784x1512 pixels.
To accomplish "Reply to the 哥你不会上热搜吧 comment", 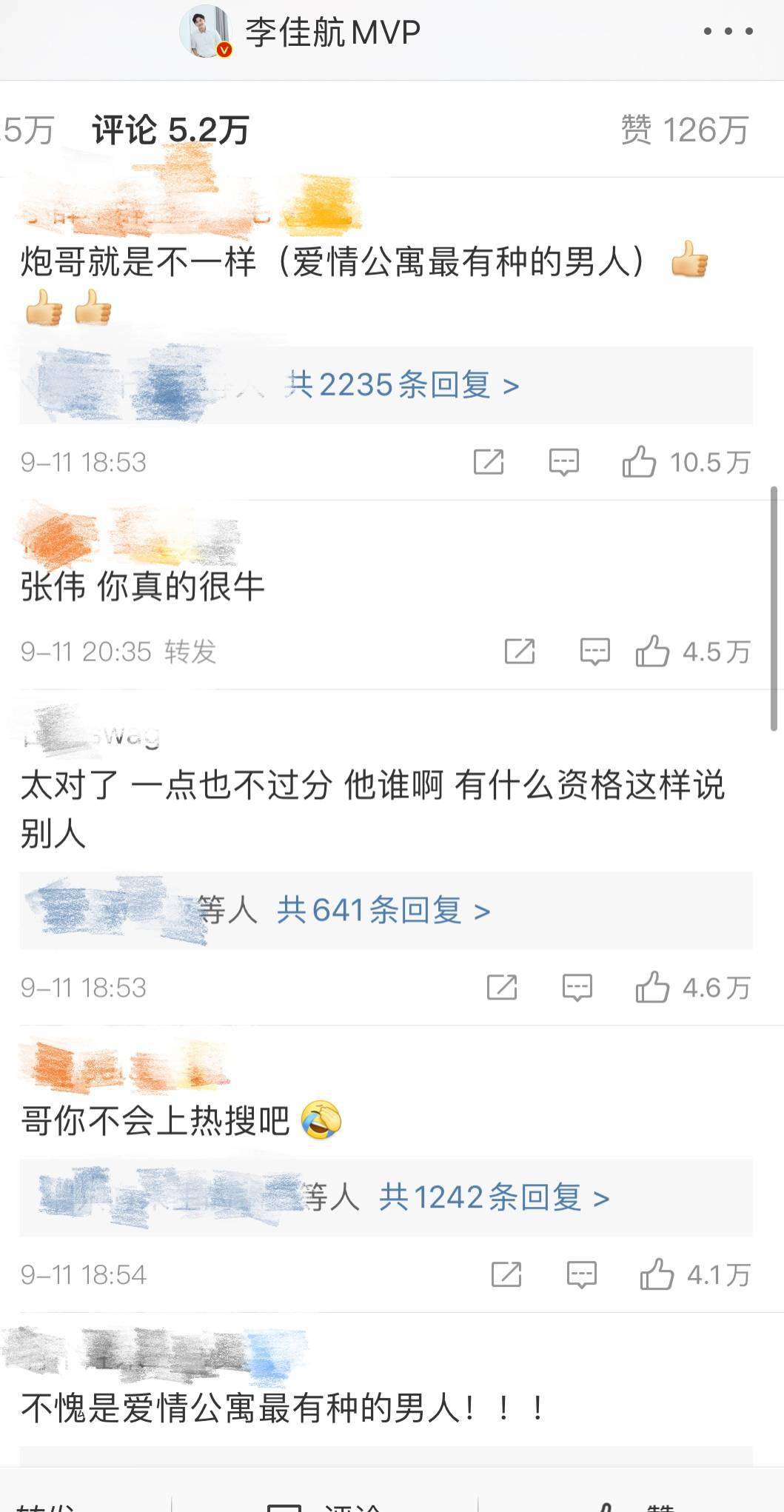I will (x=581, y=1275).
